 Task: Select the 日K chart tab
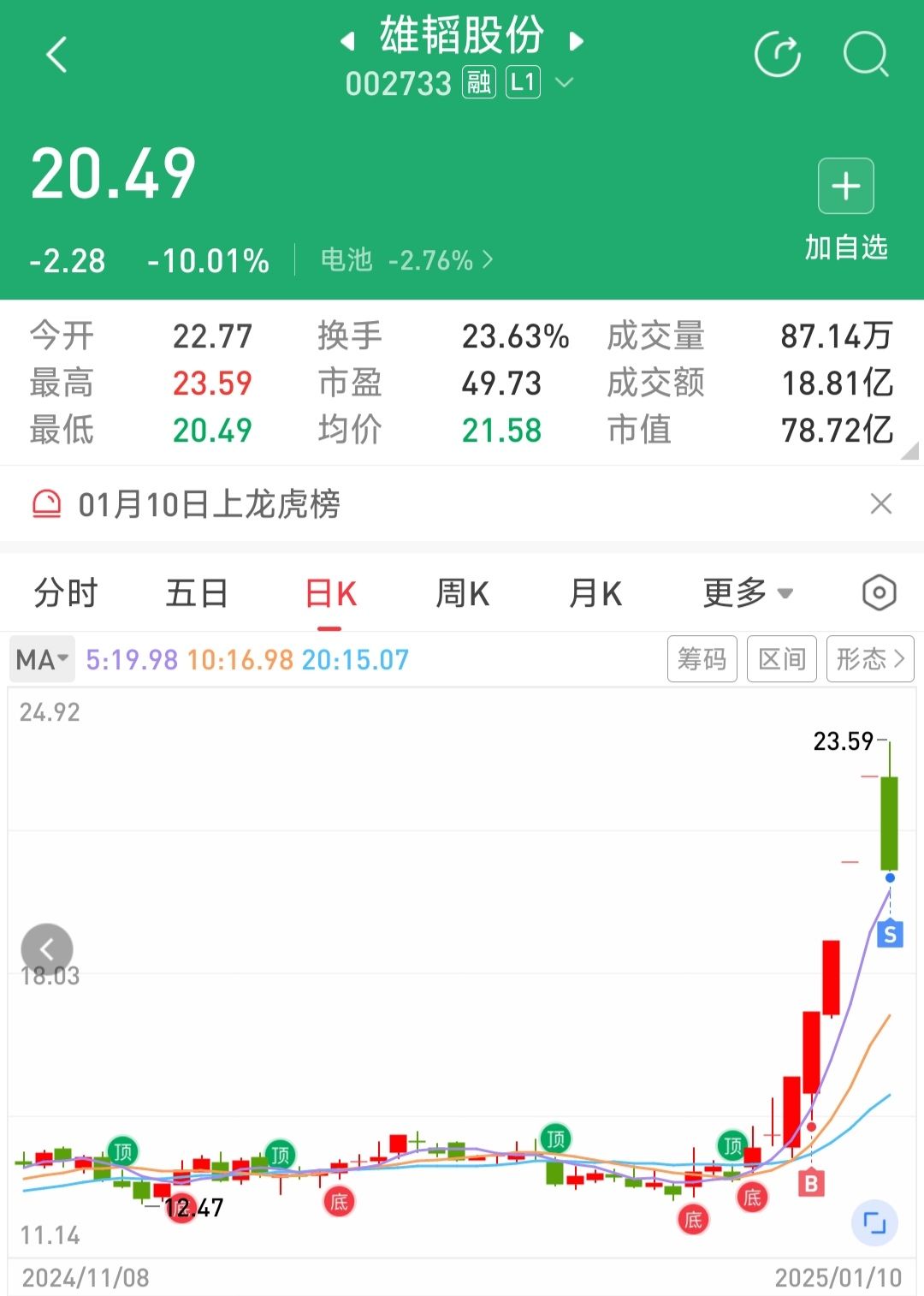[x=330, y=593]
